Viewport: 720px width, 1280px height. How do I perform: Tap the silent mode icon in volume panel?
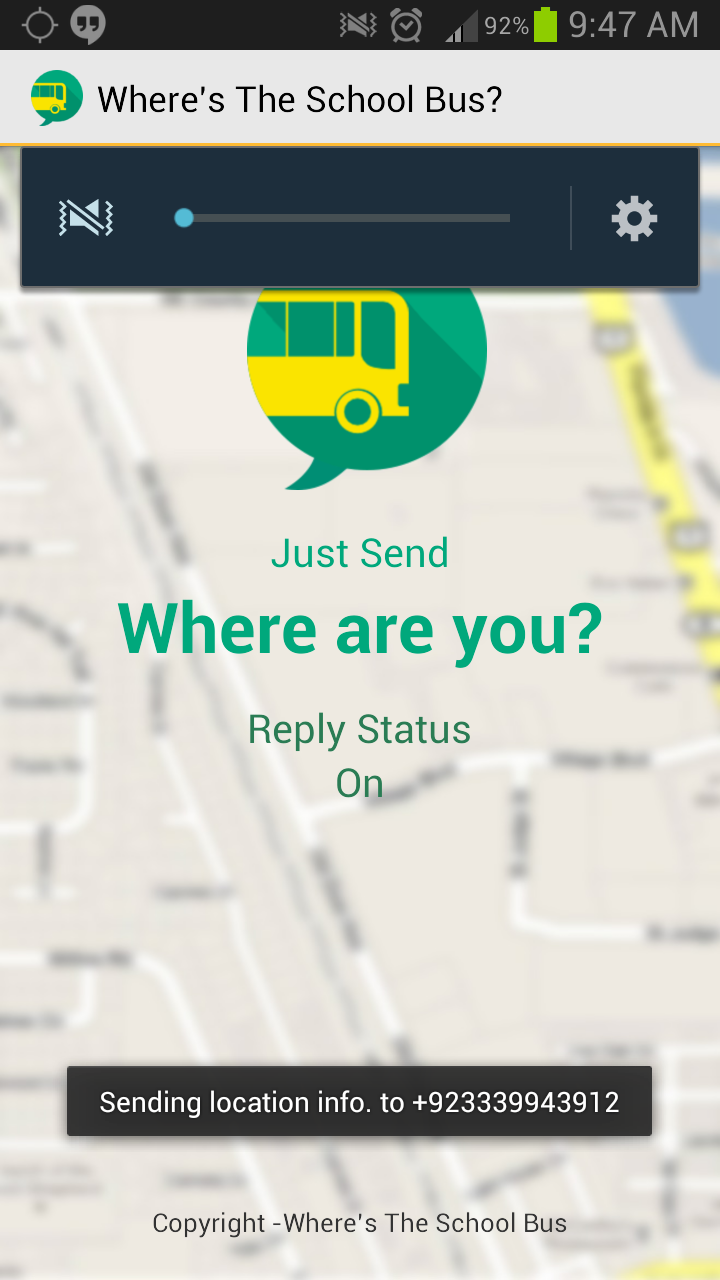[x=86, y=218]
